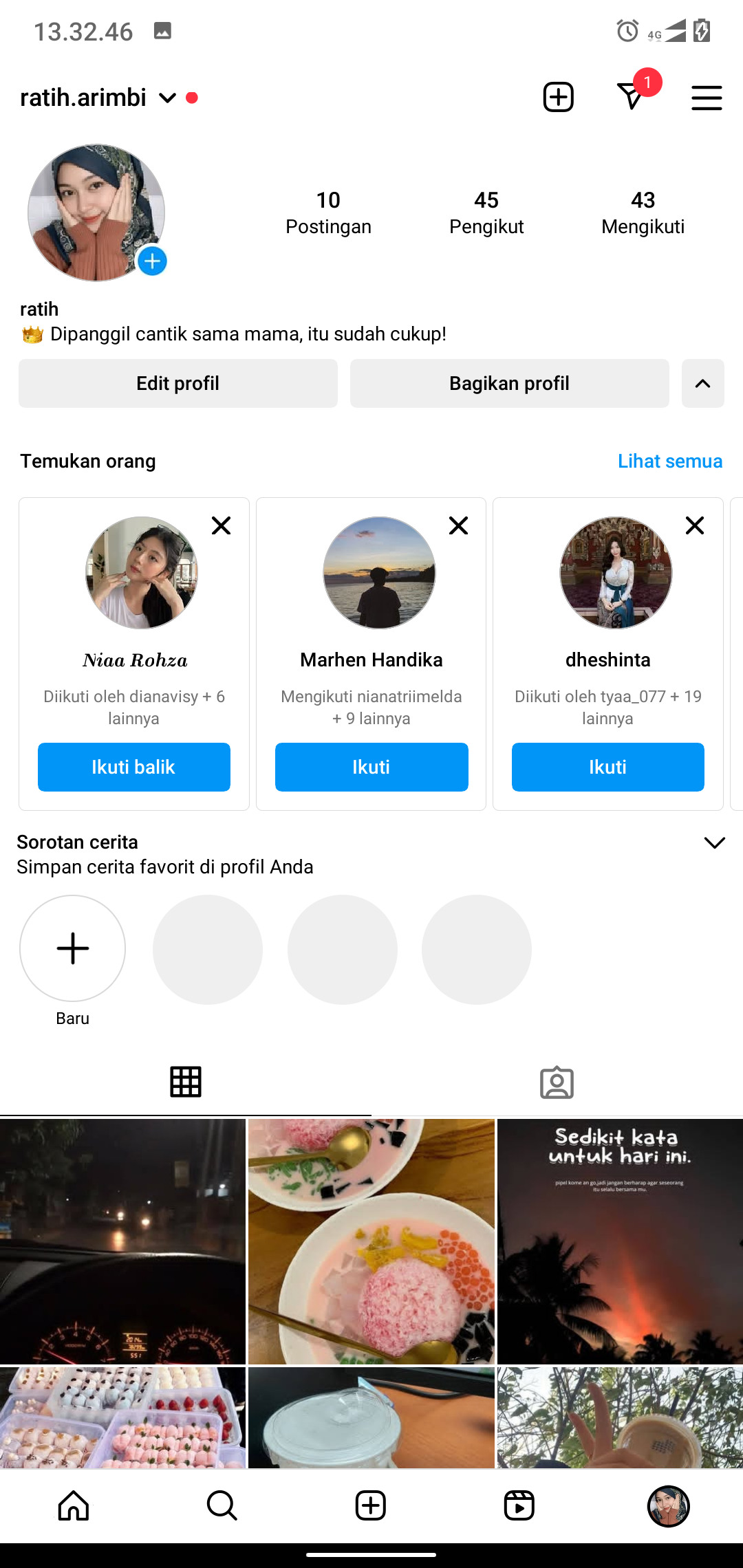The image size is (743, 1568).
Task: Collapse the Temukan orang suggestions
Action: click(702, 383)
